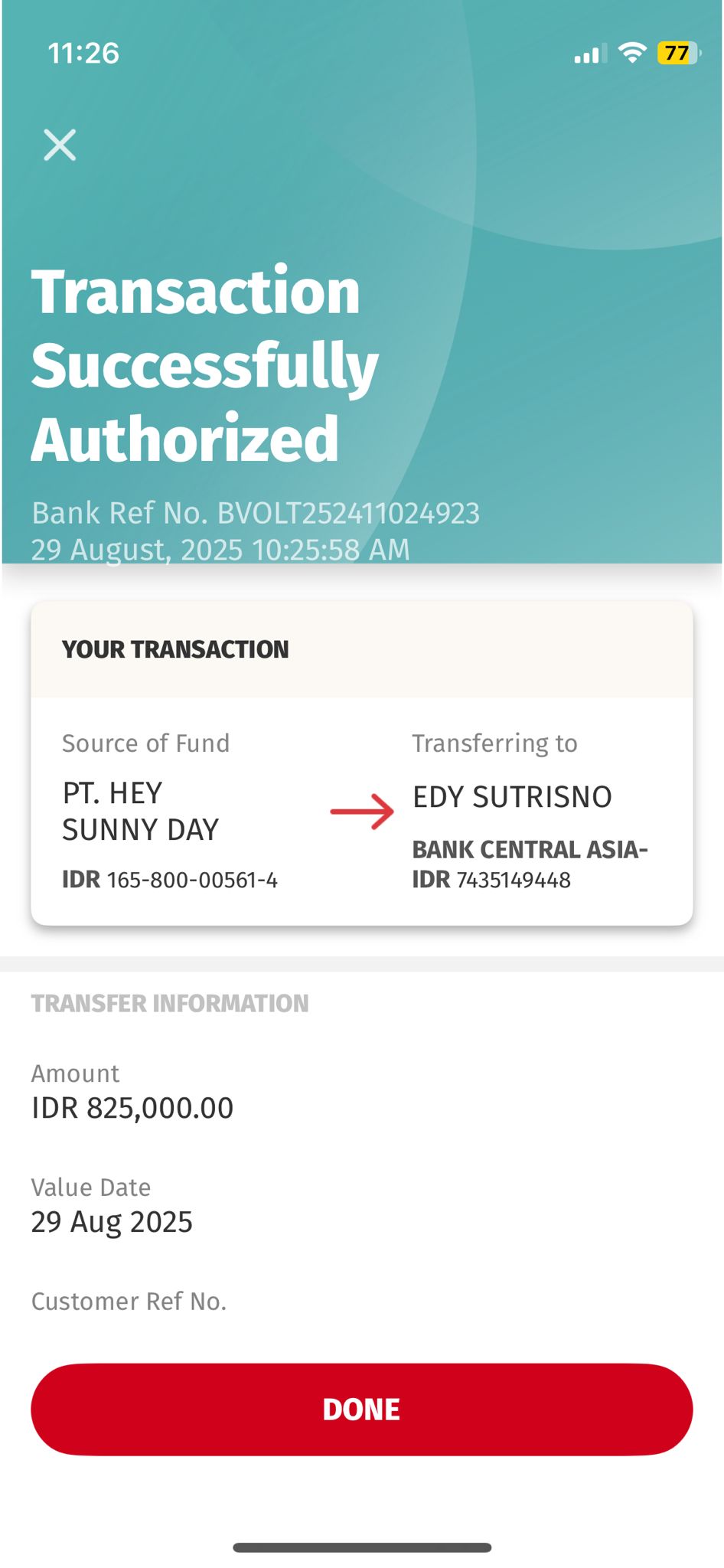724x1568 pixels.
Task: Tap the red DONE button
Action: click(x=361, y=1409)
